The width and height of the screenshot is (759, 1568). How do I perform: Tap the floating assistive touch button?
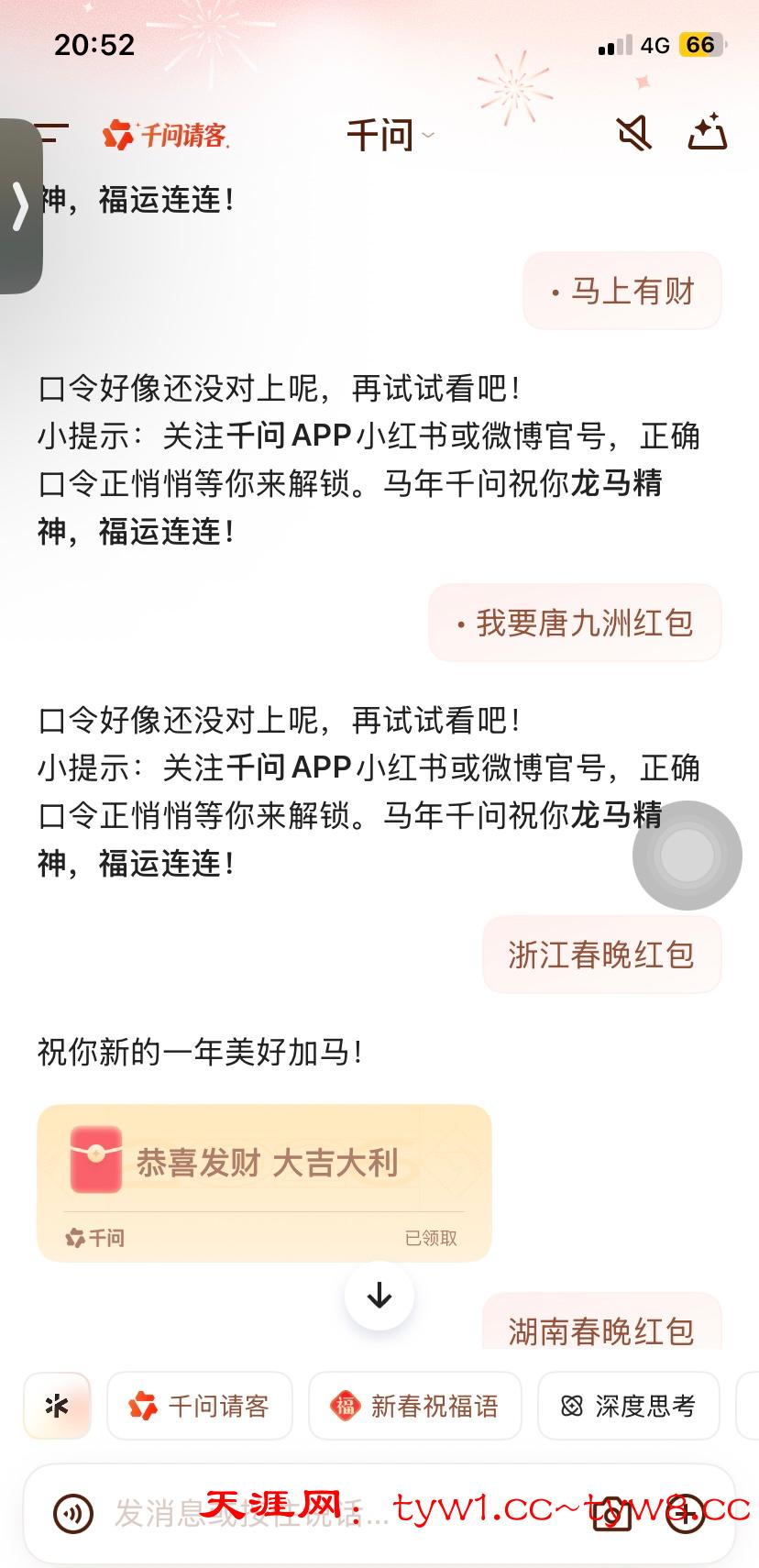687,856
